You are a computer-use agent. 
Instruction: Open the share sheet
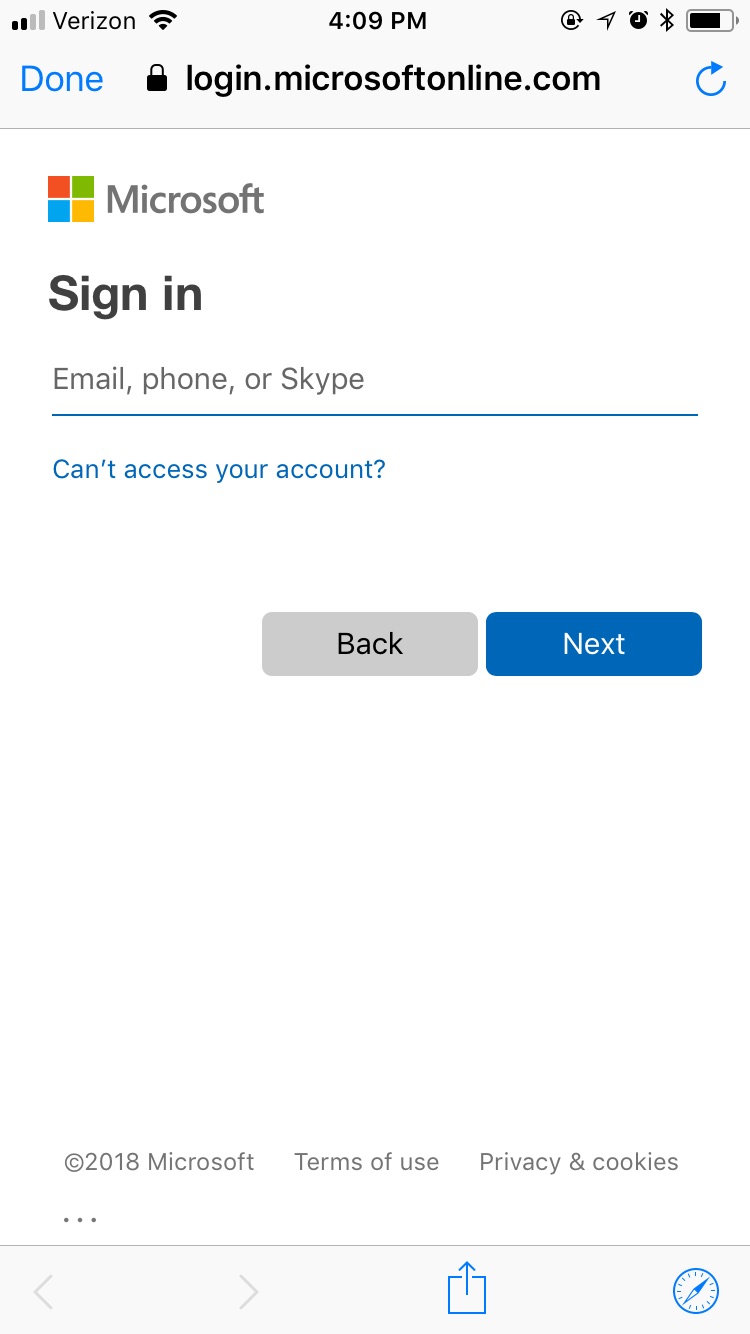(x=466, y=1288)
